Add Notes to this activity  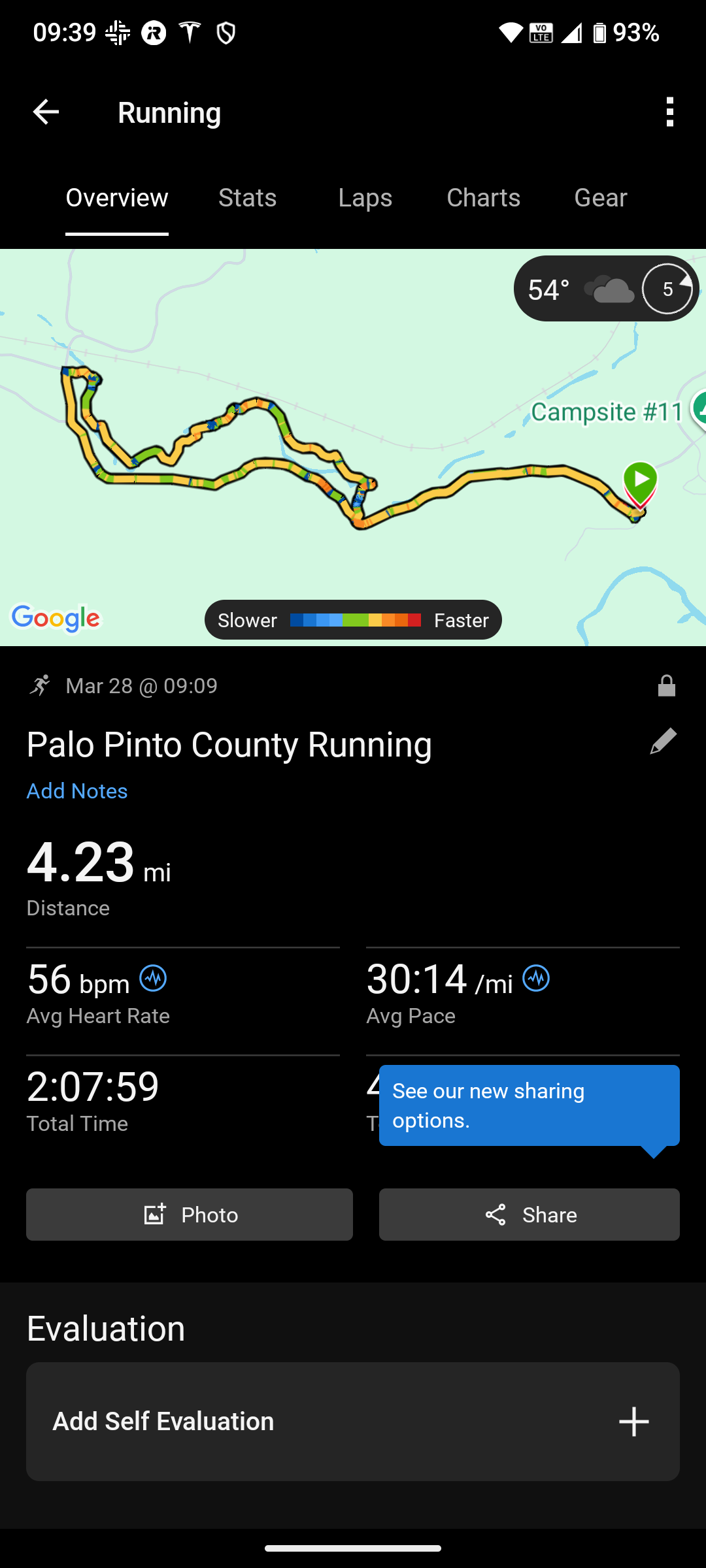(x=77, y=791)
